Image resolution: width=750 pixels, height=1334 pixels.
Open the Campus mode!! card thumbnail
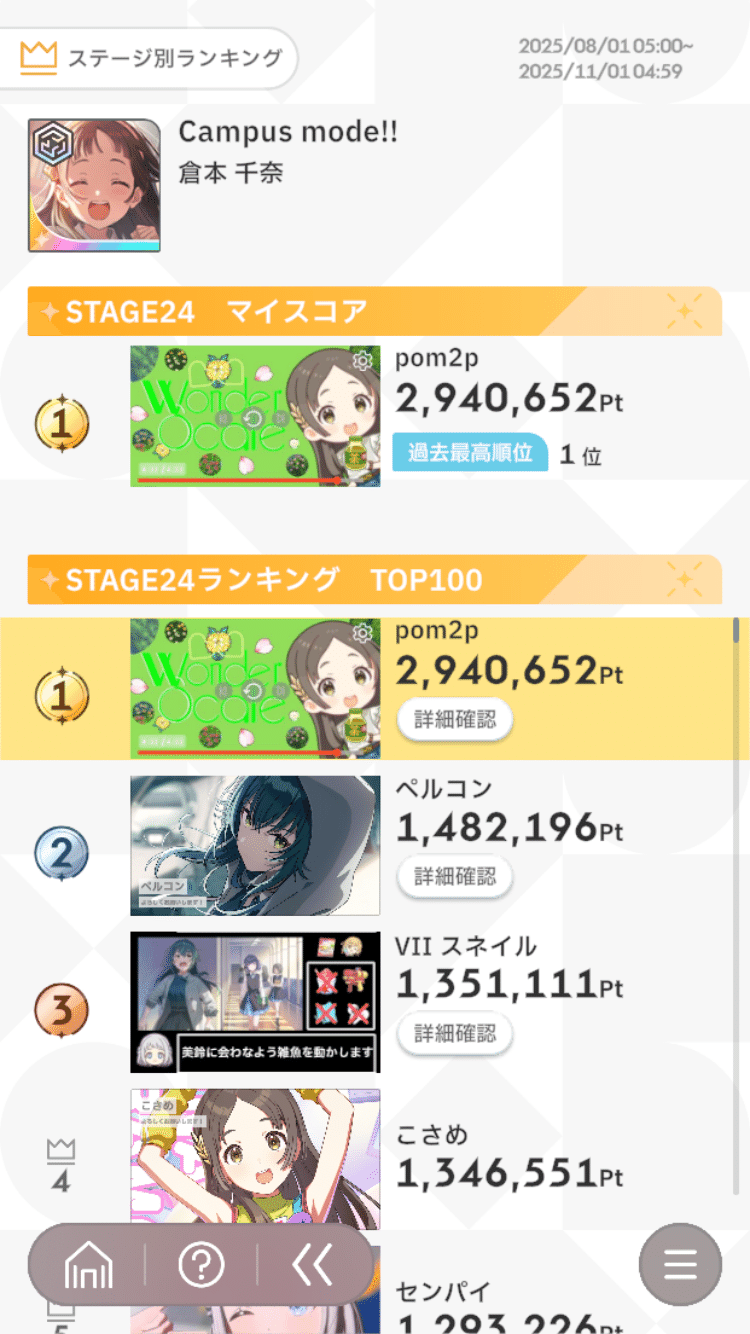[x=94, y=184]
